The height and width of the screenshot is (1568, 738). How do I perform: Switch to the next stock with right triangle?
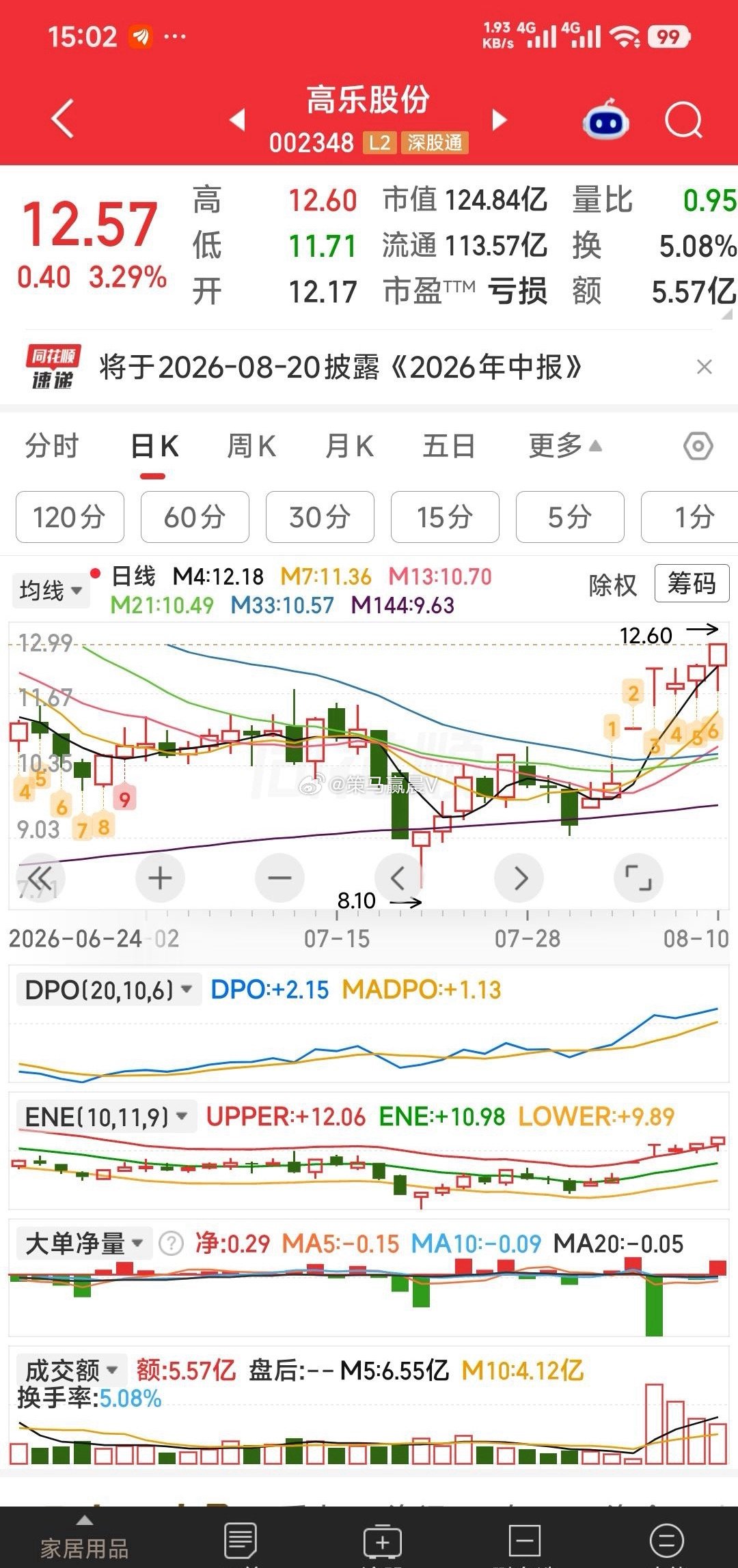pyautogui.click(x=500, y=120)
